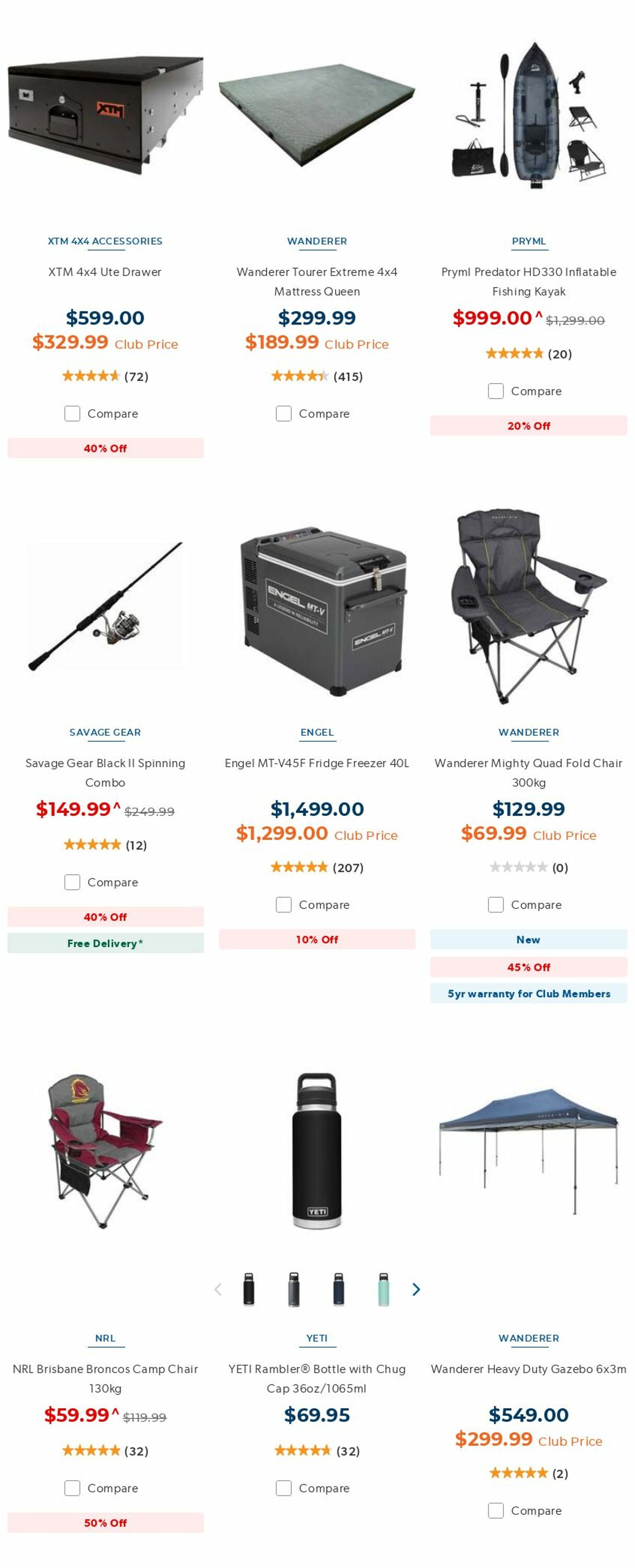Select Compare for Pryml Predator Kayak
The image size is (635, 1568).
(495, 391)
